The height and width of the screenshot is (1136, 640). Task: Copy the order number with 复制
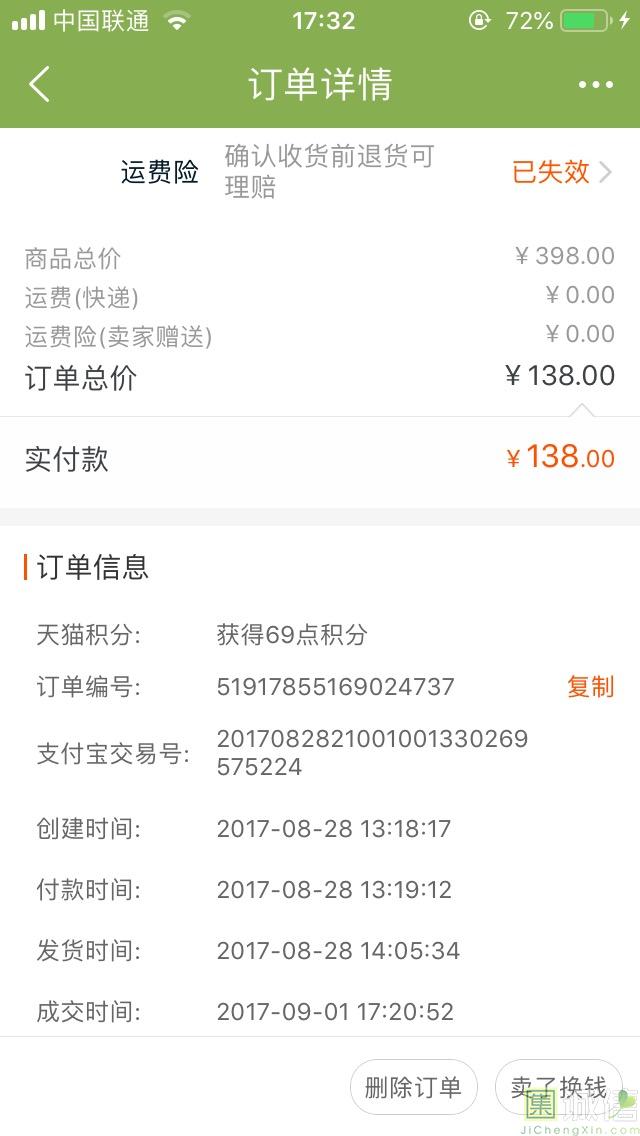590,687
